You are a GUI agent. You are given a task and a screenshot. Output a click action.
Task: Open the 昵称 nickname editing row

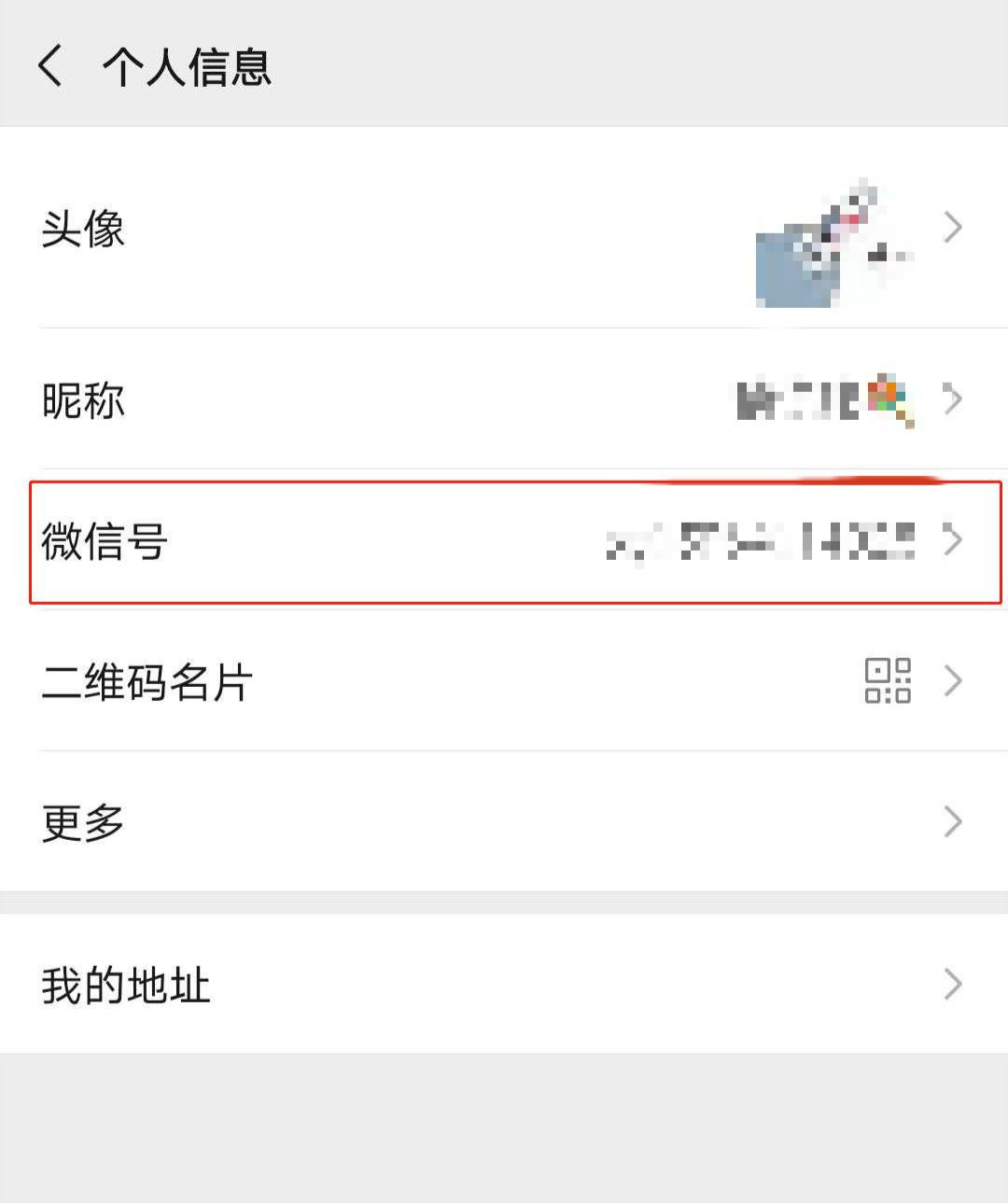coord(504,399)
